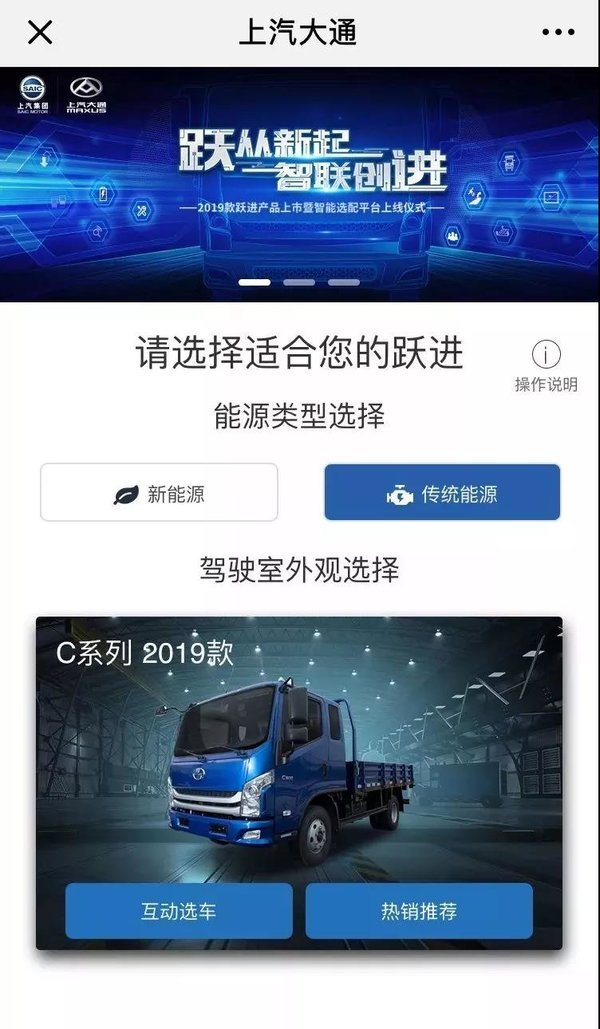This screenshot has width=600, height=1029.
Task: Open 操作说明 info icon
Action: click(546, 354)
